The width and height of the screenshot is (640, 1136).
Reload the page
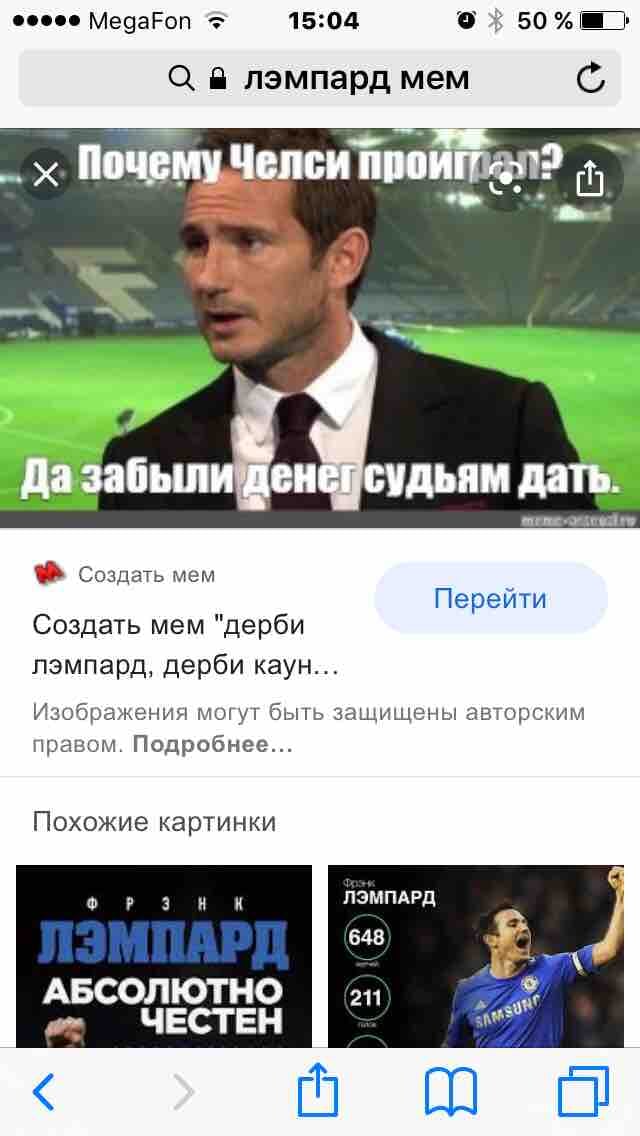pos(591,78)
